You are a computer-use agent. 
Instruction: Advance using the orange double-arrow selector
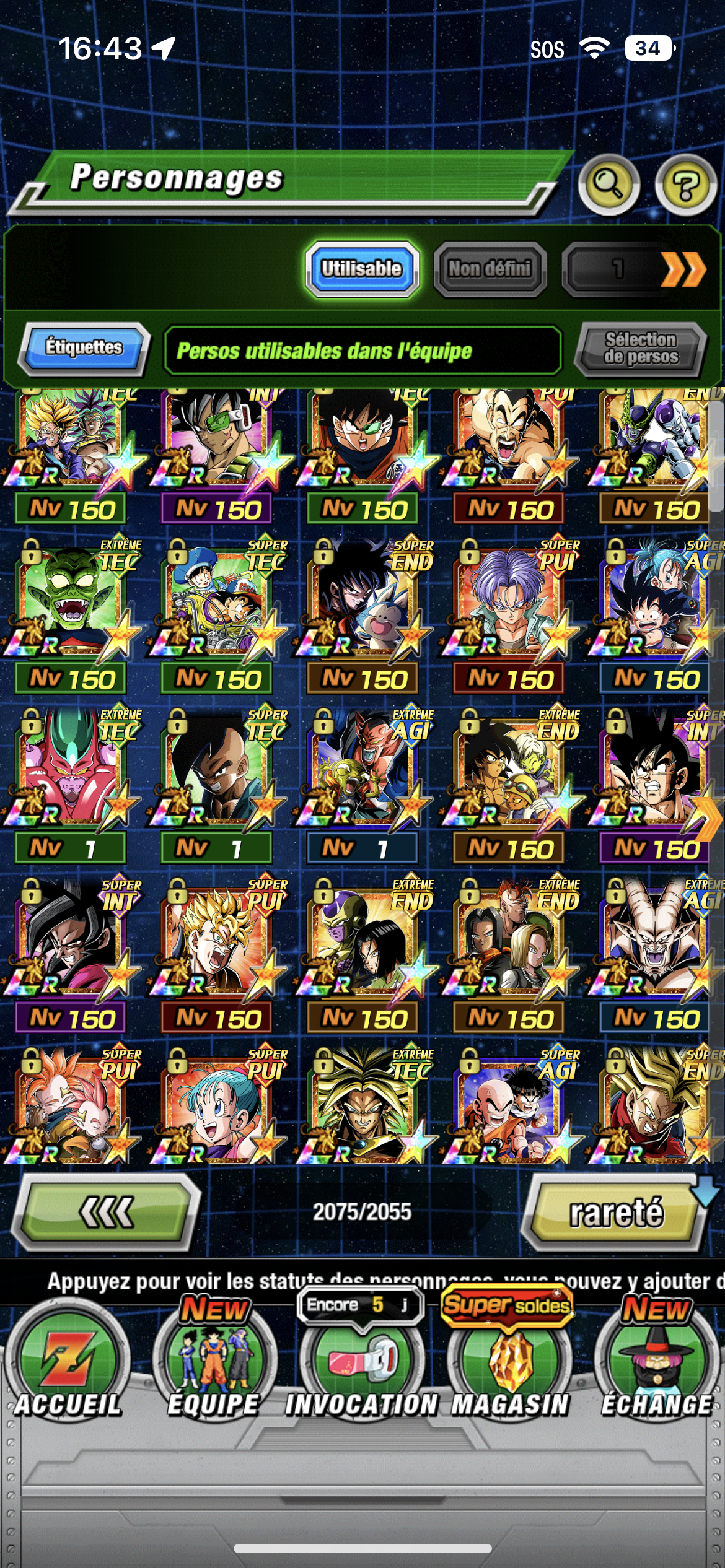pyautogui.click(x=683, y=269)
